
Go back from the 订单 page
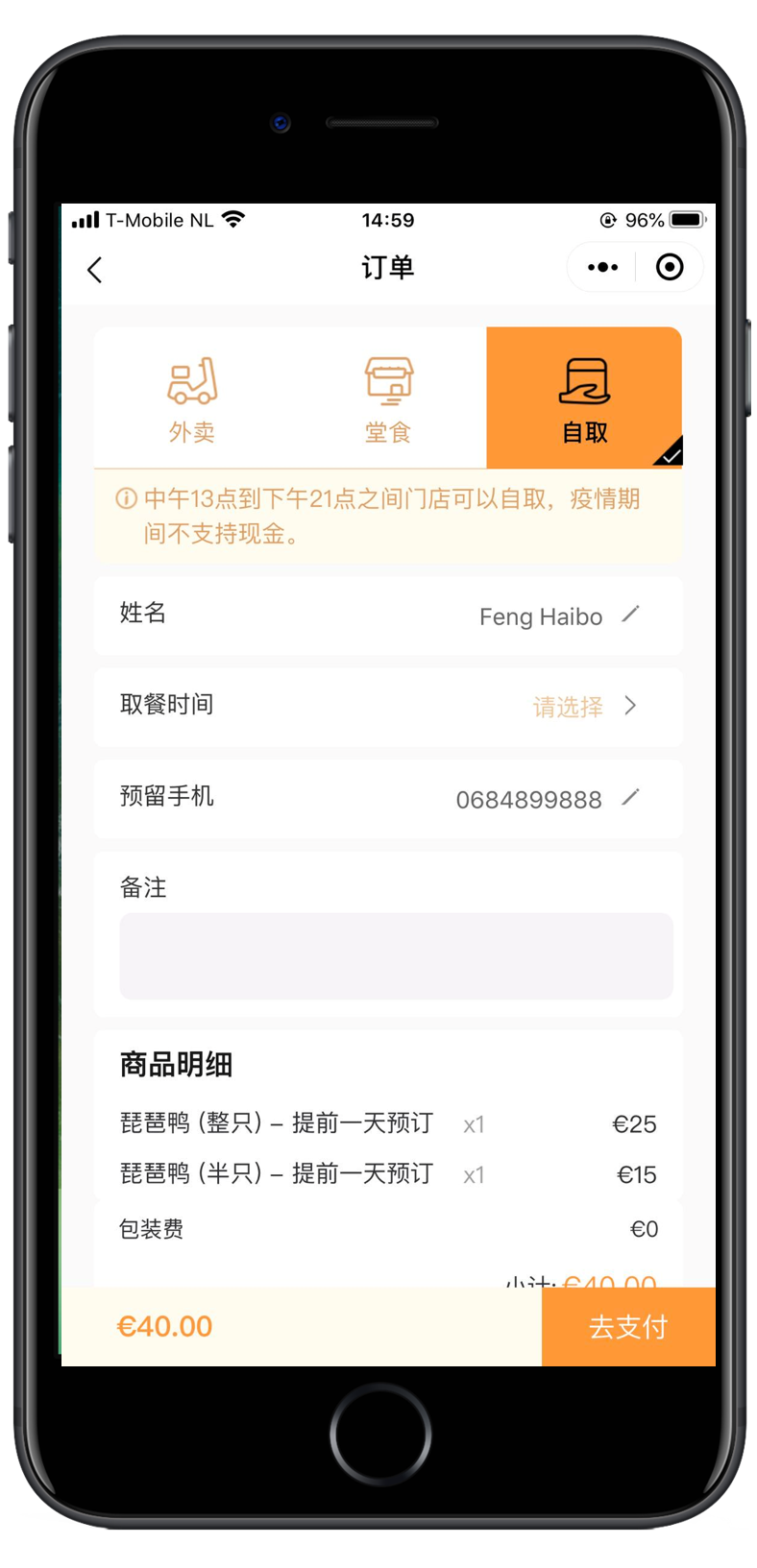(x=94, y=270)
